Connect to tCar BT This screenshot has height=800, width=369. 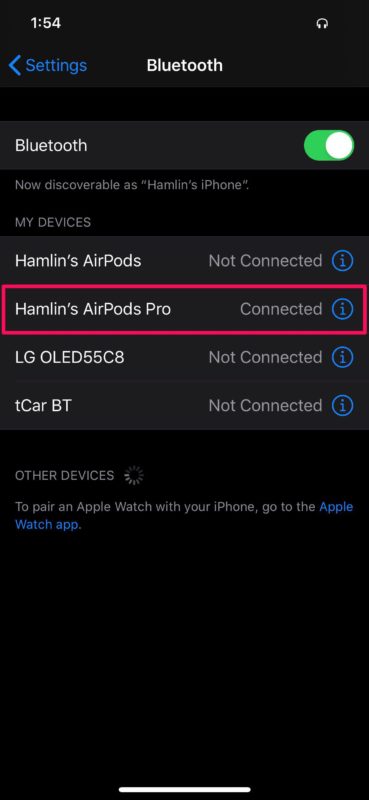pos(184,406)
